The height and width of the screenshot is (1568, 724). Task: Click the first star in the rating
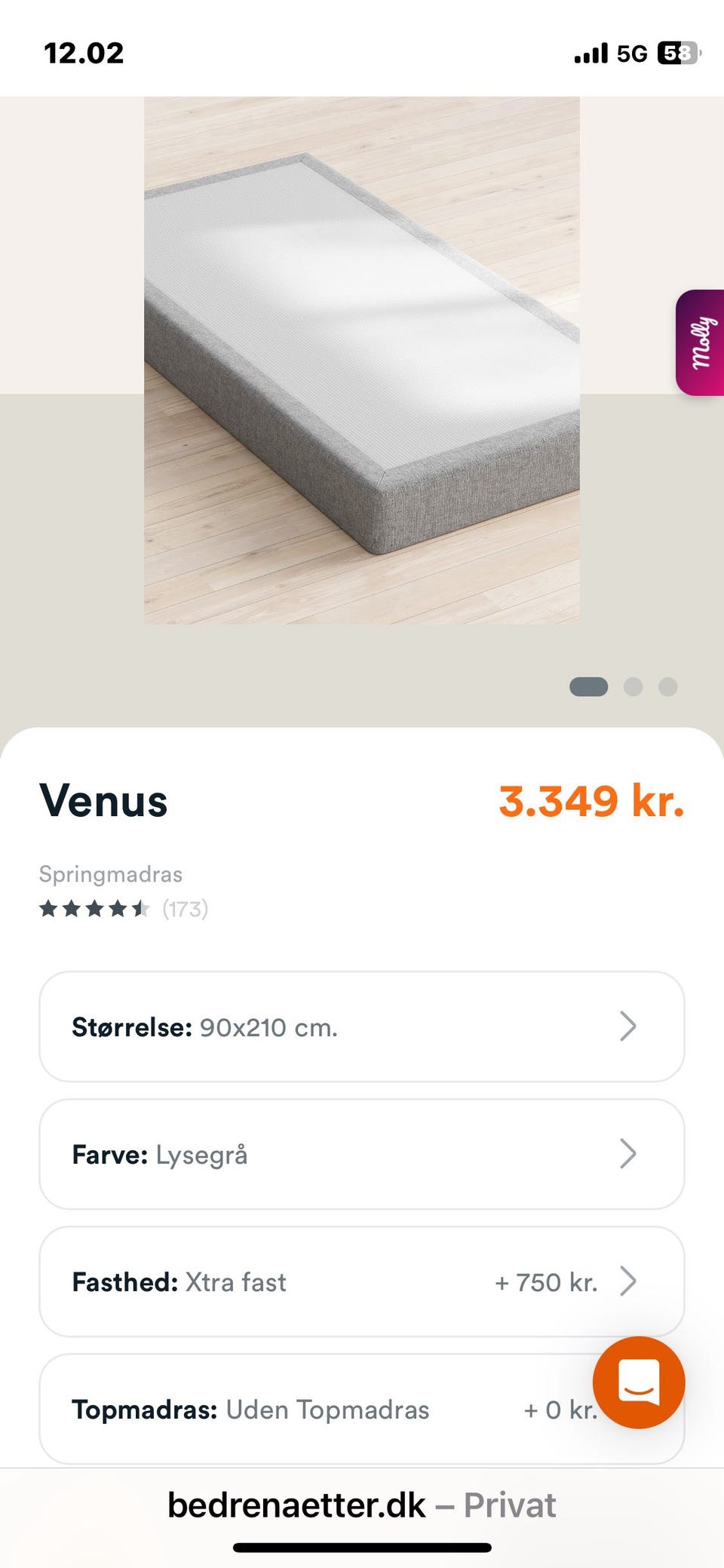(x=50, y=909)
